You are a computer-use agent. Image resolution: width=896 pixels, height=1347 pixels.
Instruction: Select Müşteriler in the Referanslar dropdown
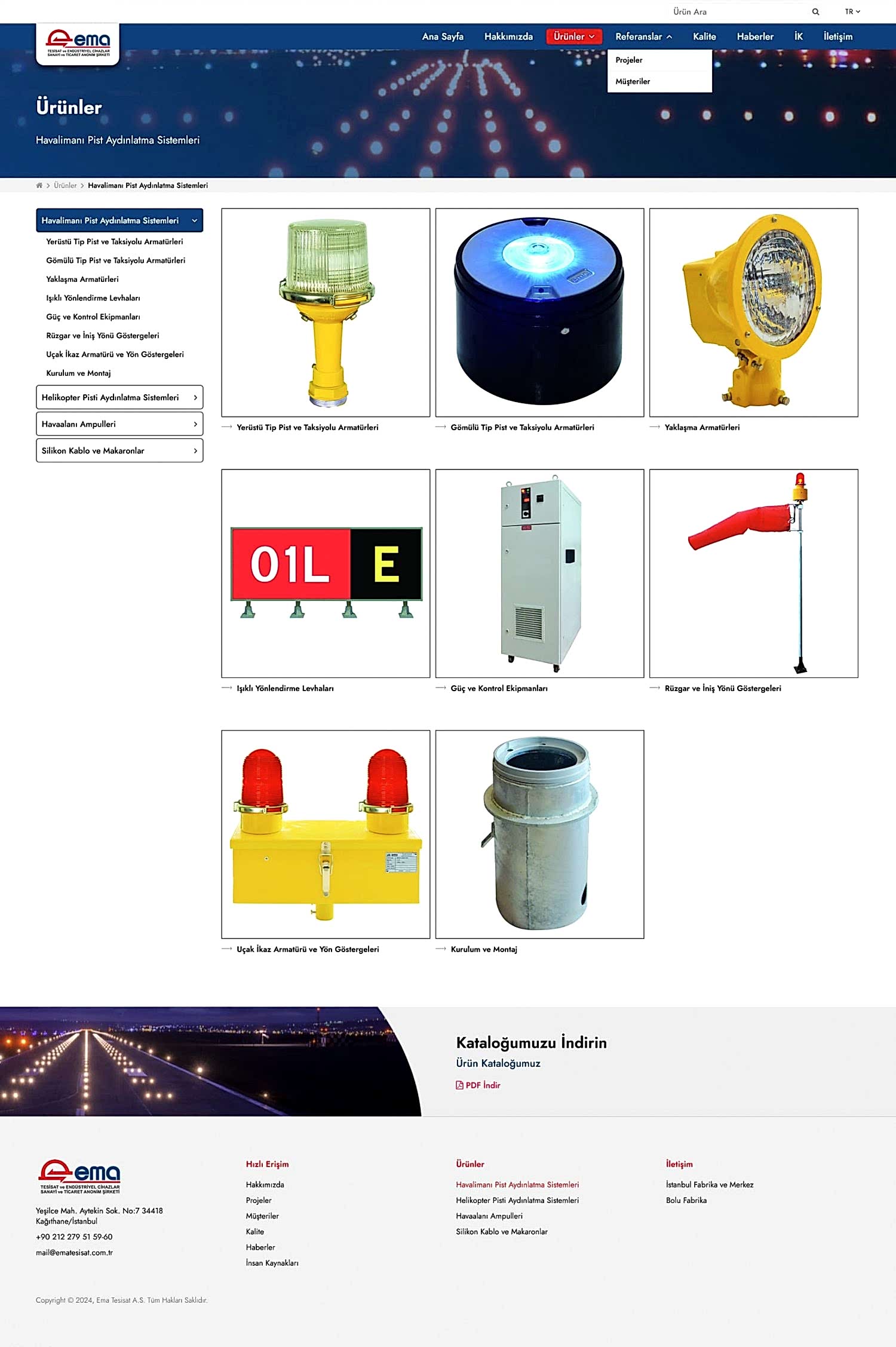633,82
